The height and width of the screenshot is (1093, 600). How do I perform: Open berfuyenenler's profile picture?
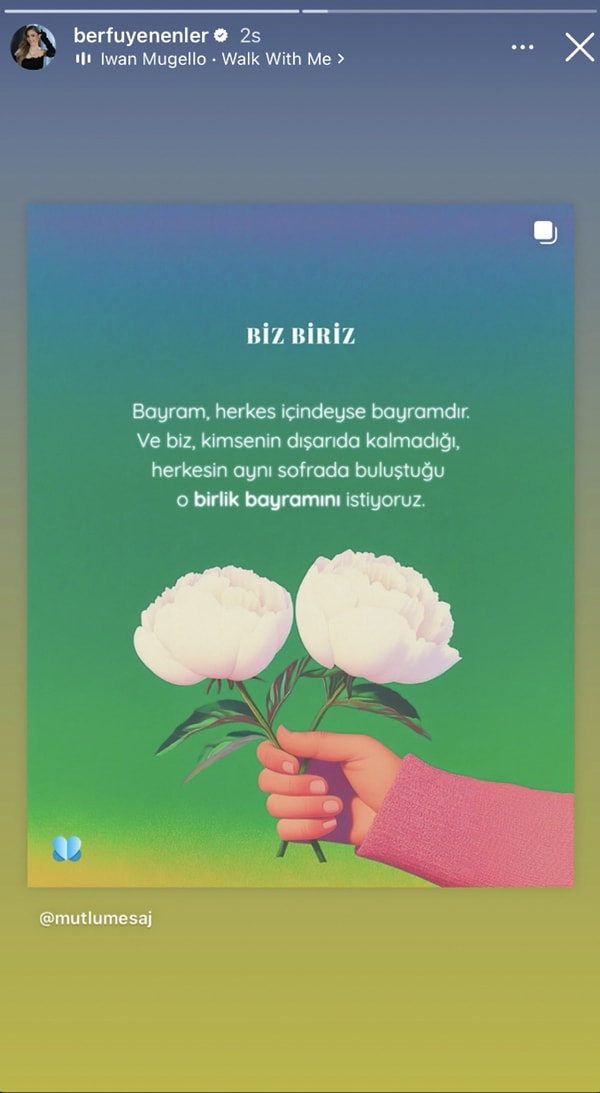(33, 47)
